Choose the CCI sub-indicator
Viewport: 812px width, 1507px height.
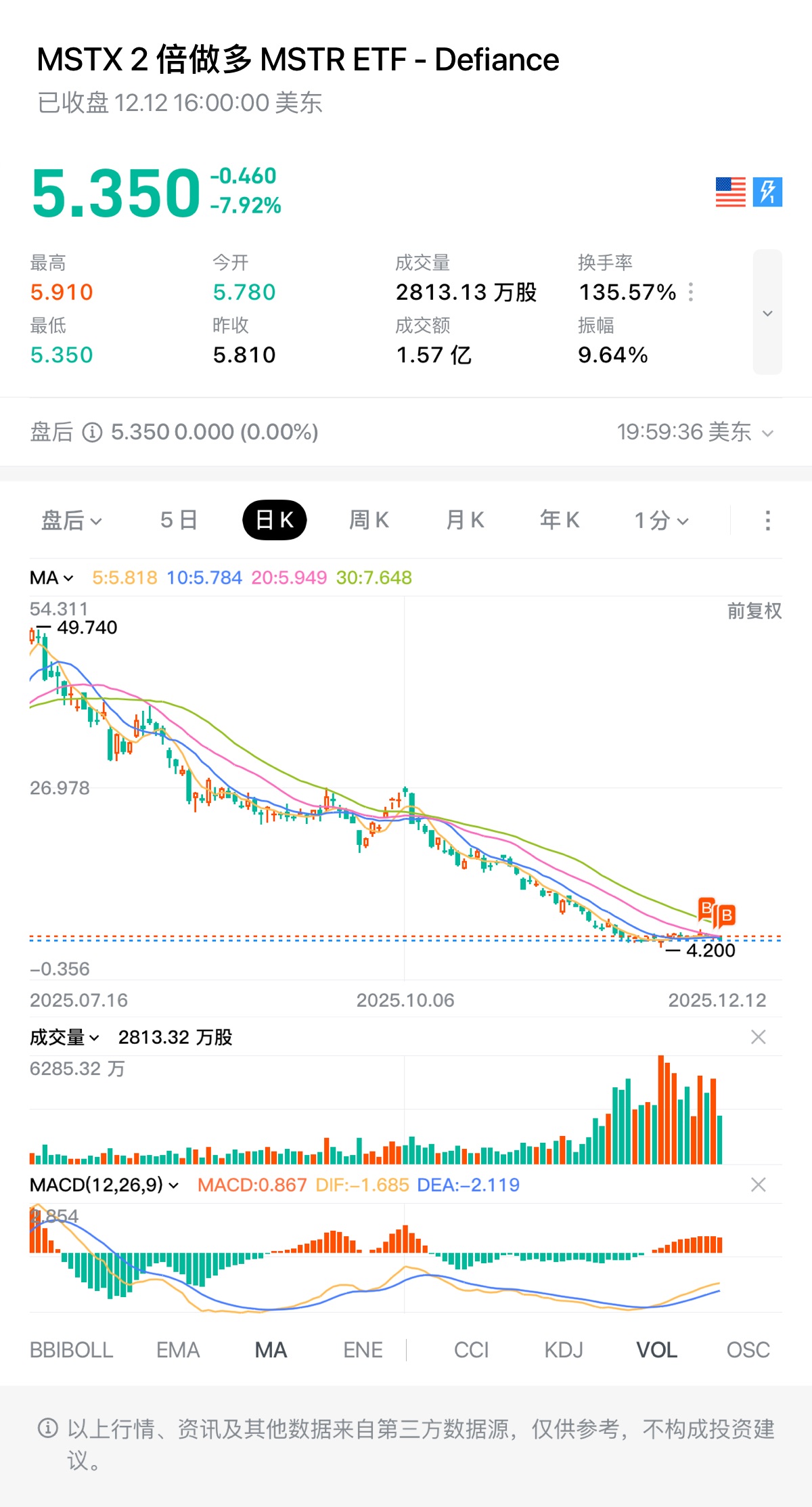(x=471, y=1350)
